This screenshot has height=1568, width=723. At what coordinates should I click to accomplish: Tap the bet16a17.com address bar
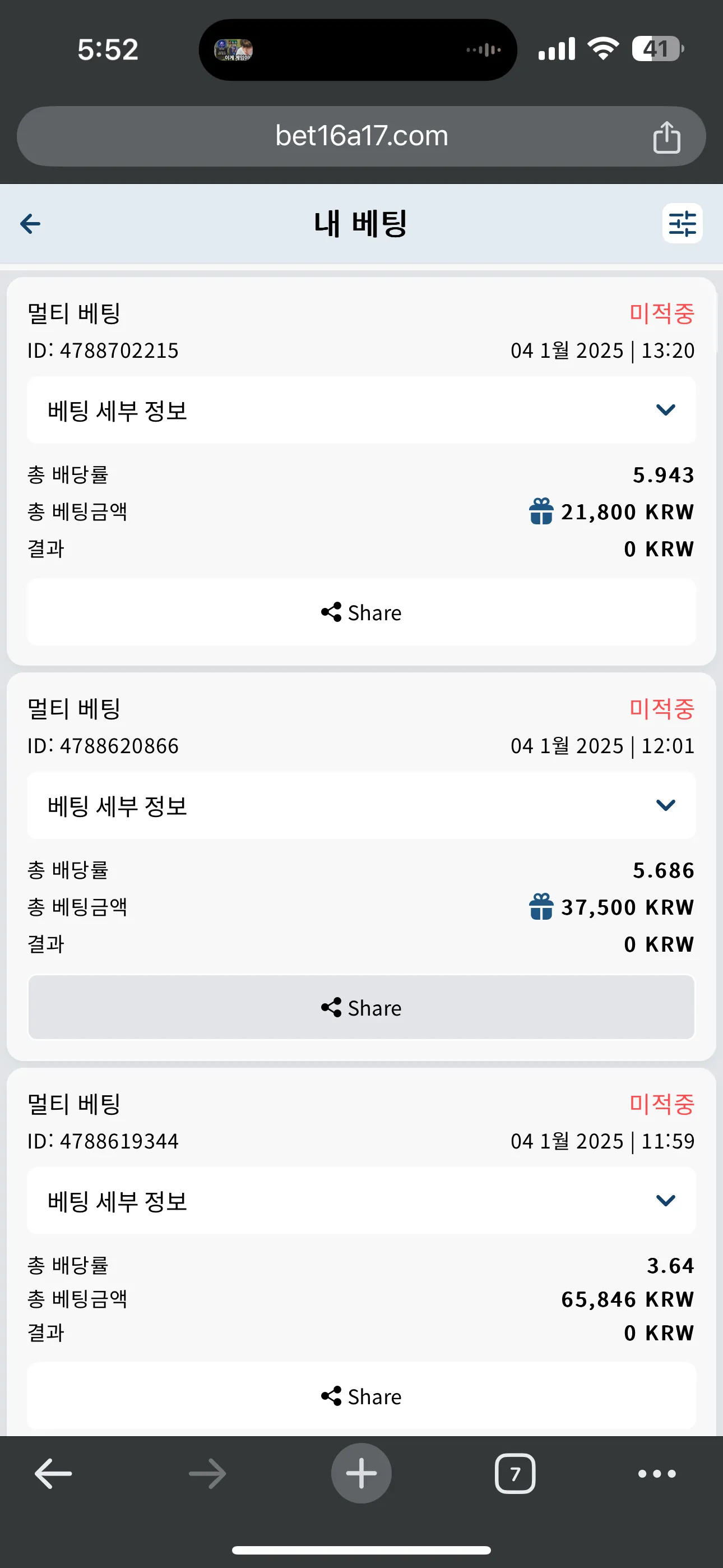point(361,136)
